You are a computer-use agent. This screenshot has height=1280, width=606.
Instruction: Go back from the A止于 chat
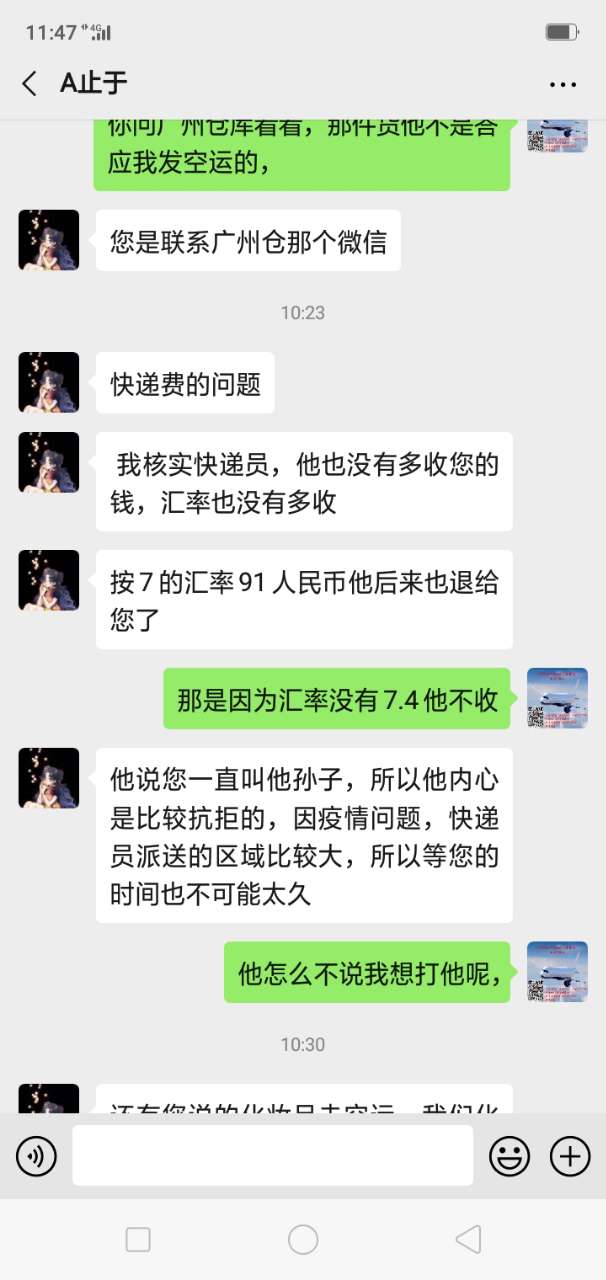[x=30, y=83]
